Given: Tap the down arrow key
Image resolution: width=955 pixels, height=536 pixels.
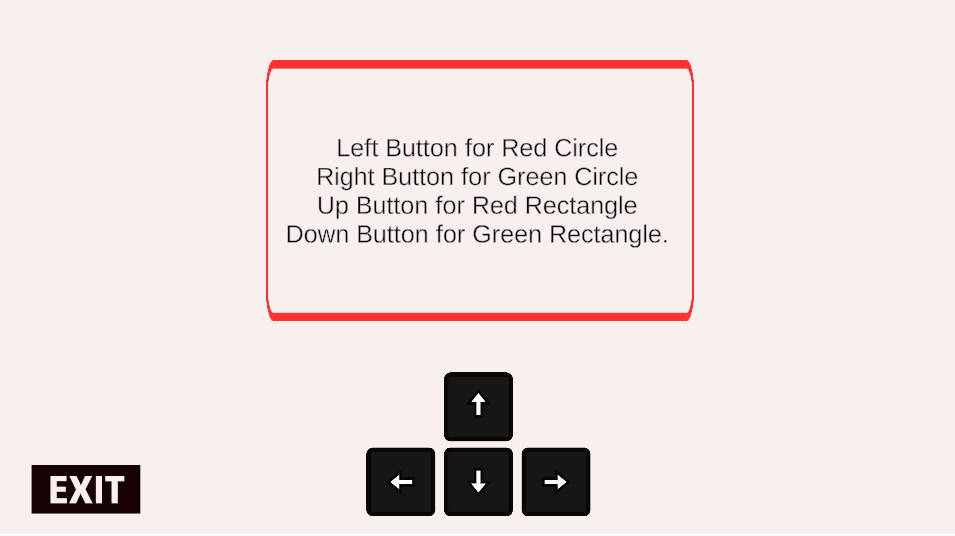Looking at the screenshot, I should [478, 482].
